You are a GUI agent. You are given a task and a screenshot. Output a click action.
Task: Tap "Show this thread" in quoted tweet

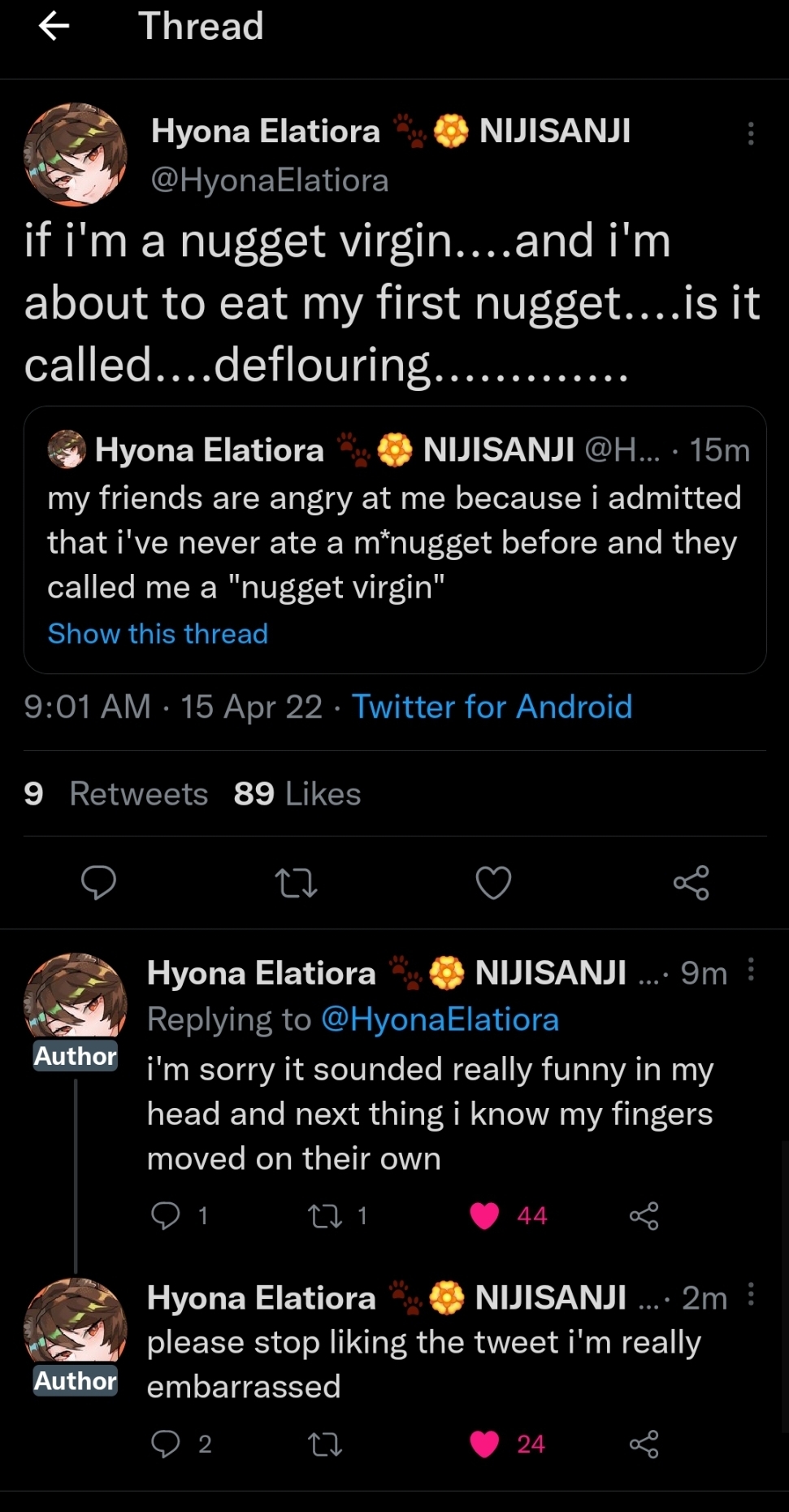pyautogui.click(x=158, y=634)
